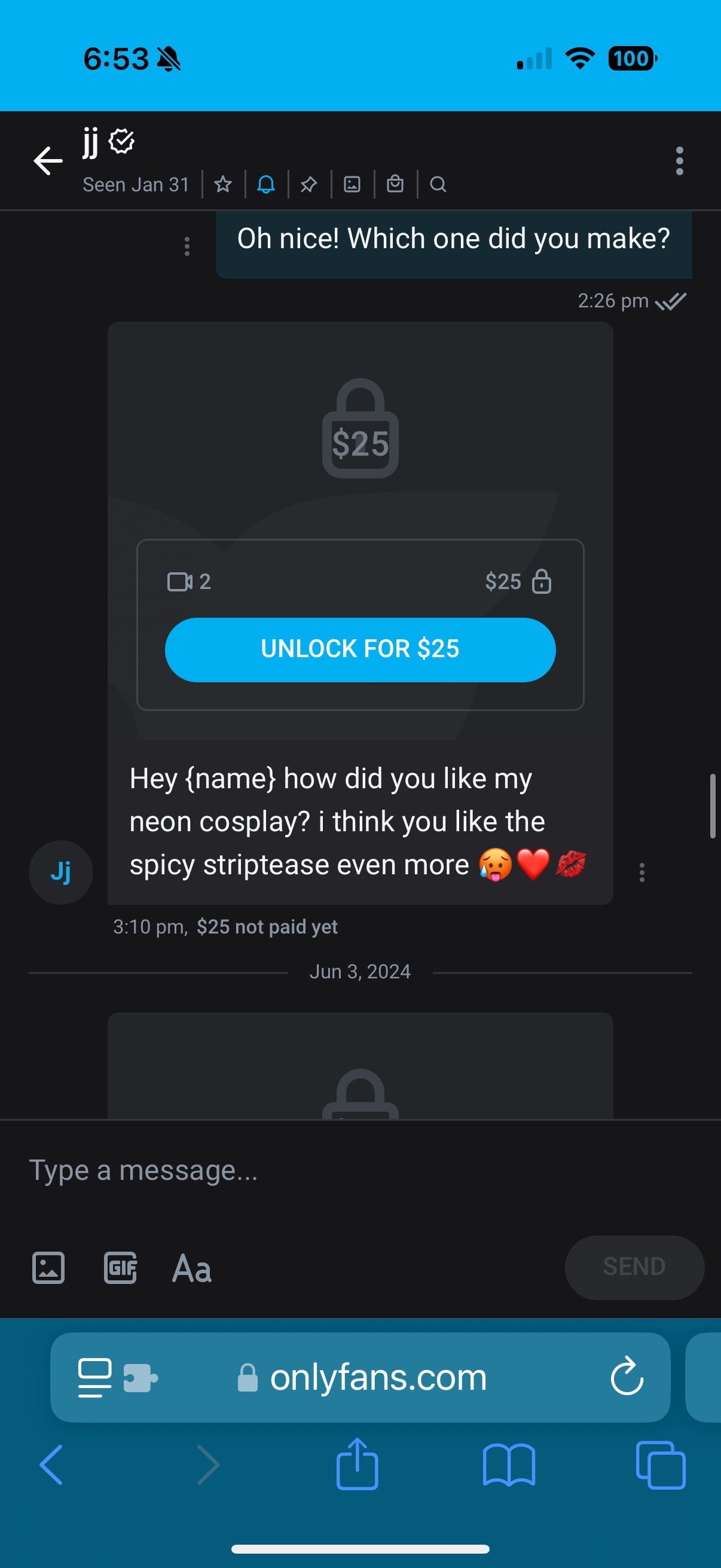Attach an image to the message
Viewport: 721px width, 1568px height.
click(x=48, y=1268)
